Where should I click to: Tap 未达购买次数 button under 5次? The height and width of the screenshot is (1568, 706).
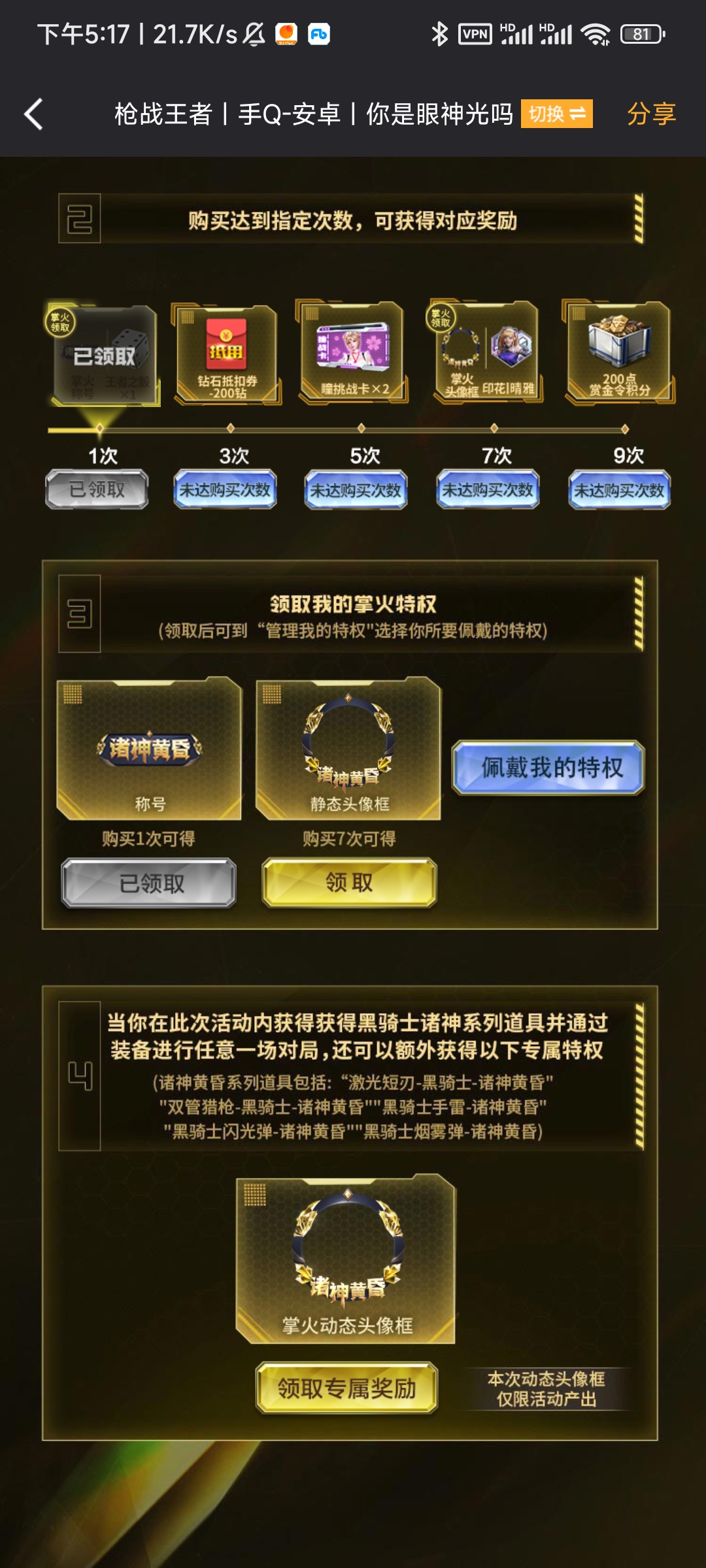(356, 489)
